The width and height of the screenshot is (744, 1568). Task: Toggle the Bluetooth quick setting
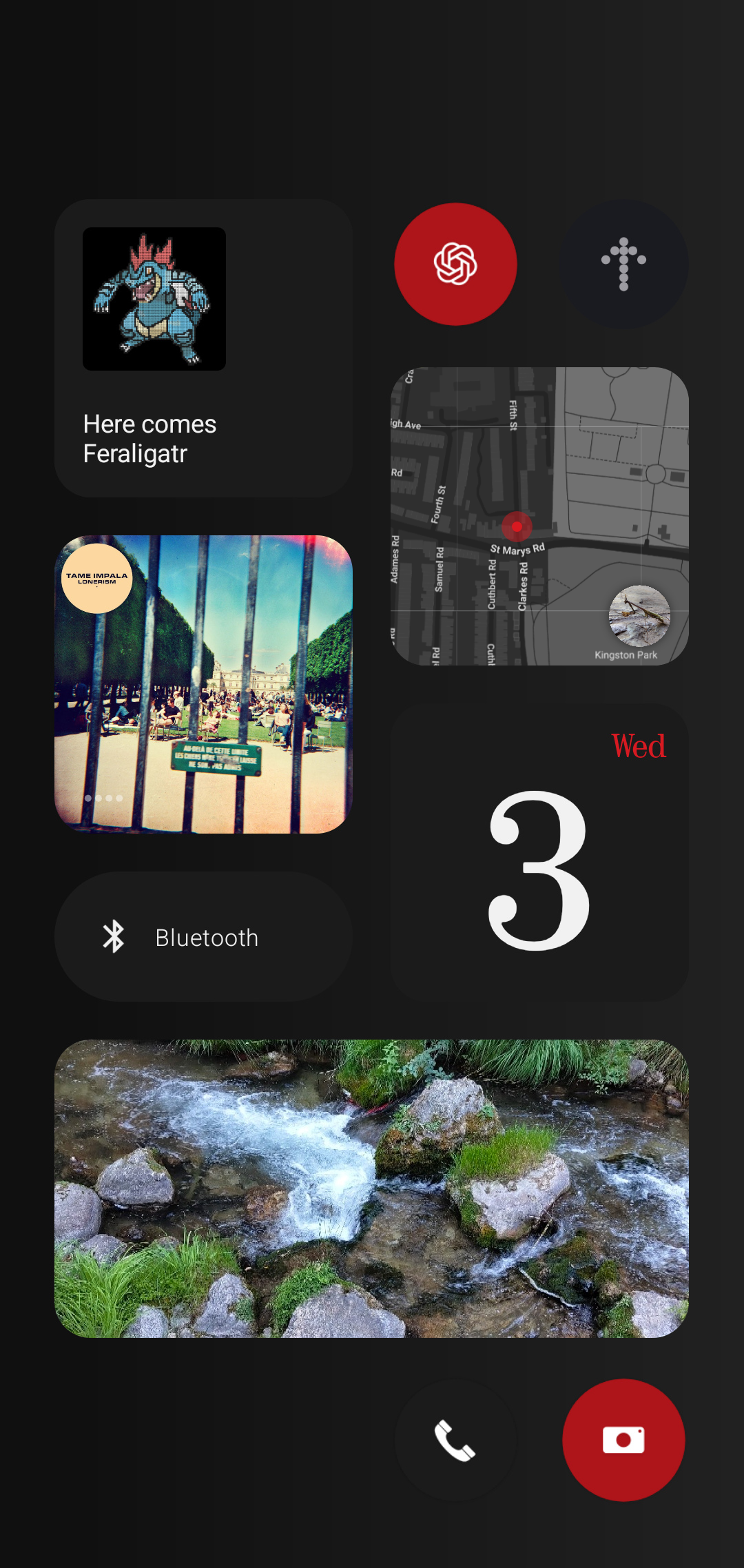click(203, 937)
